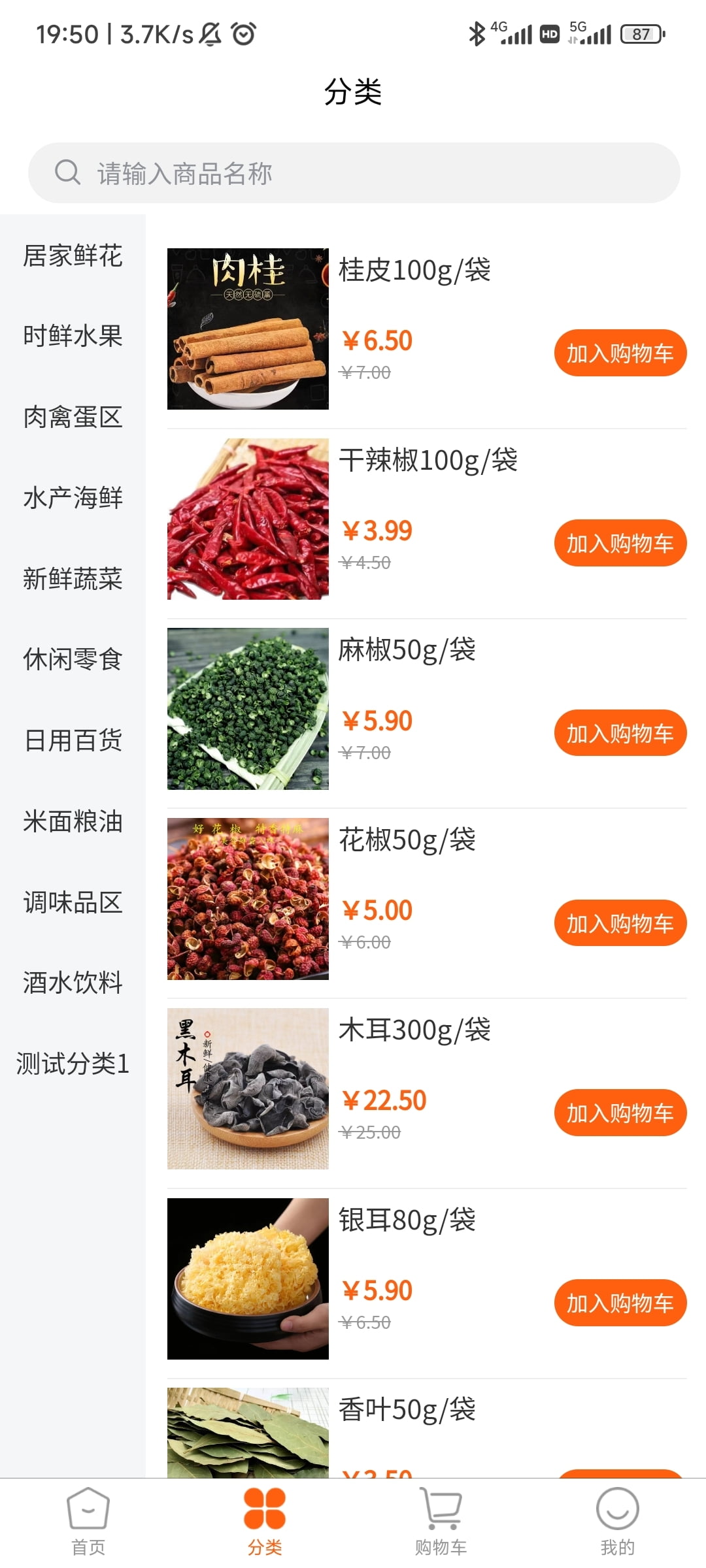Image resolution: width=706 pixels, height=1568 pixels.
Task: Add 干辣椒100g/袋 to the cart
Action: (620, 543)
